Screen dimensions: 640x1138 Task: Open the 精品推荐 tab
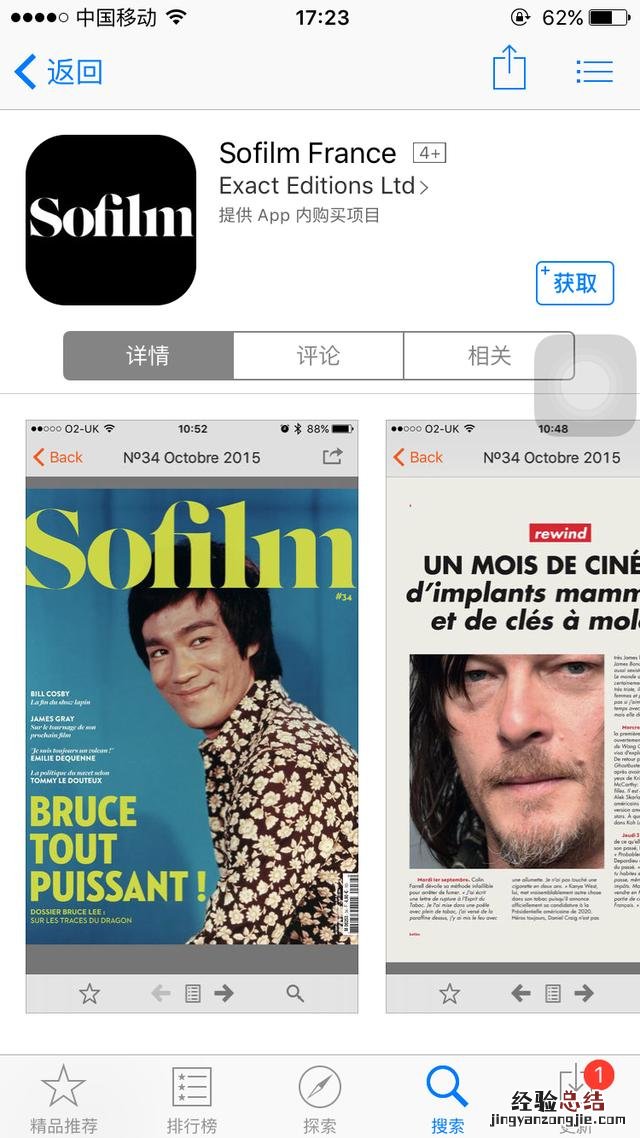click(64, 1098)
